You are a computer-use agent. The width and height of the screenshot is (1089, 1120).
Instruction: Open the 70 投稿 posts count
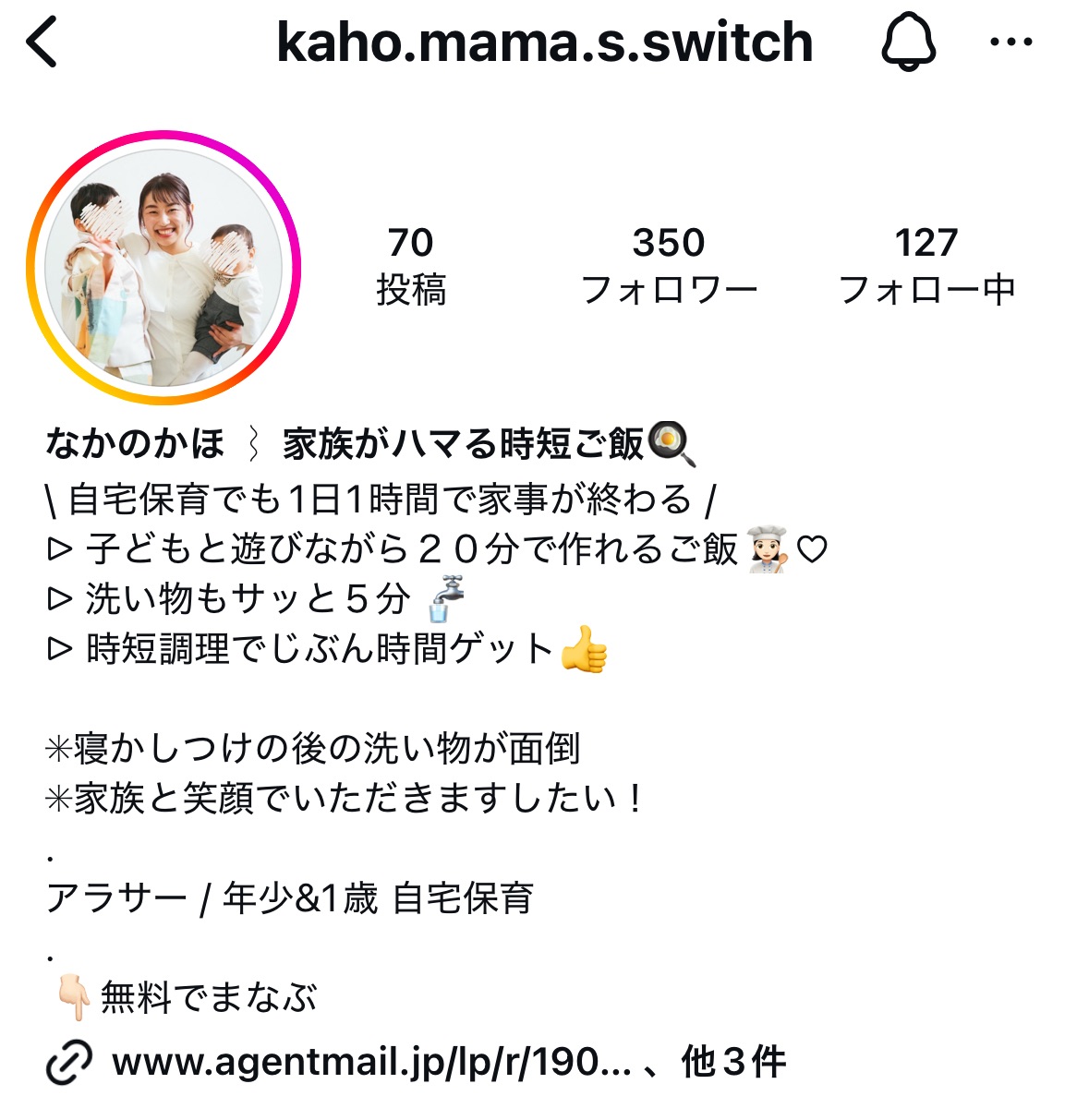(x=411, y=266)
